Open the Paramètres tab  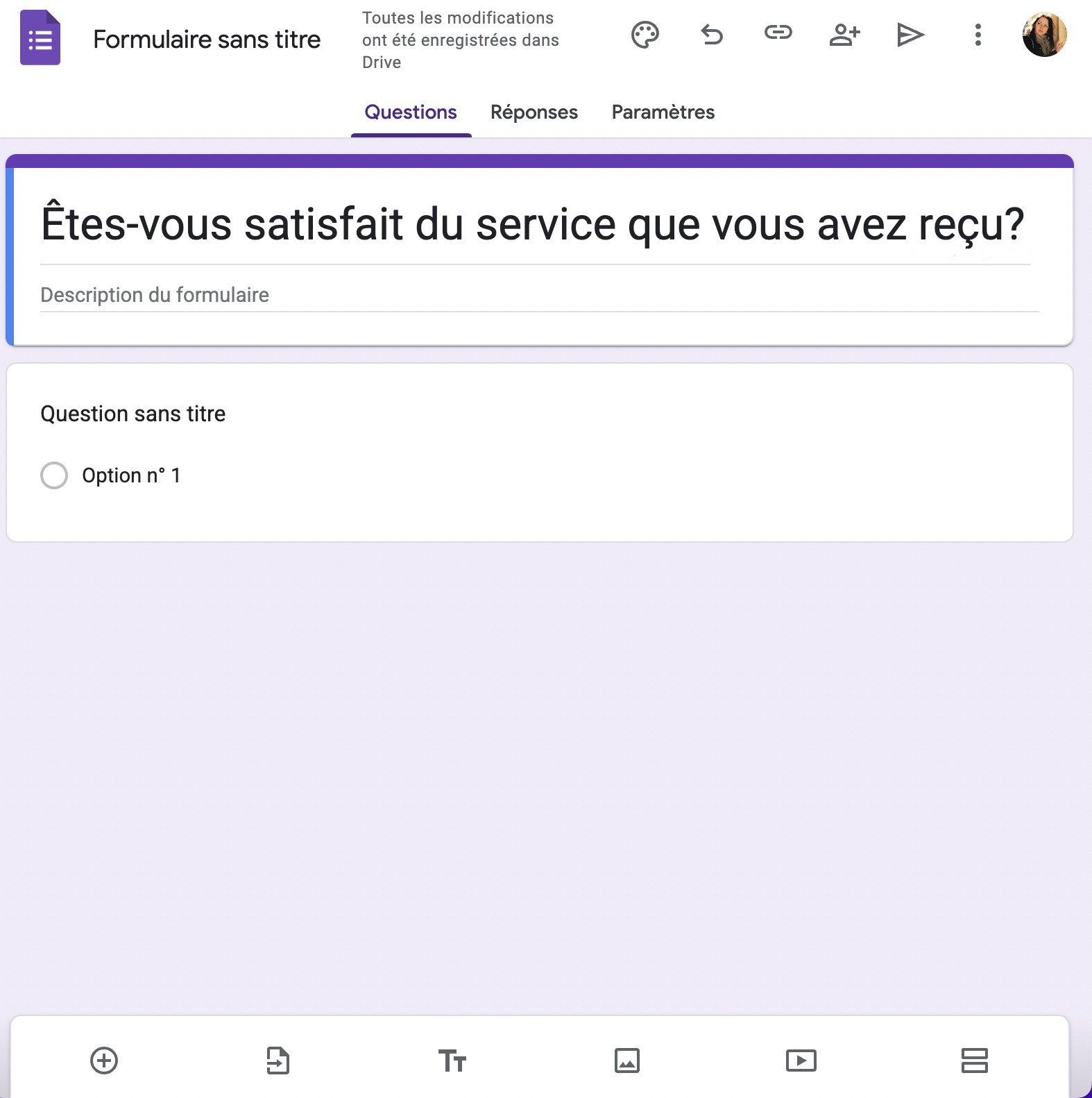click(663, 112)
